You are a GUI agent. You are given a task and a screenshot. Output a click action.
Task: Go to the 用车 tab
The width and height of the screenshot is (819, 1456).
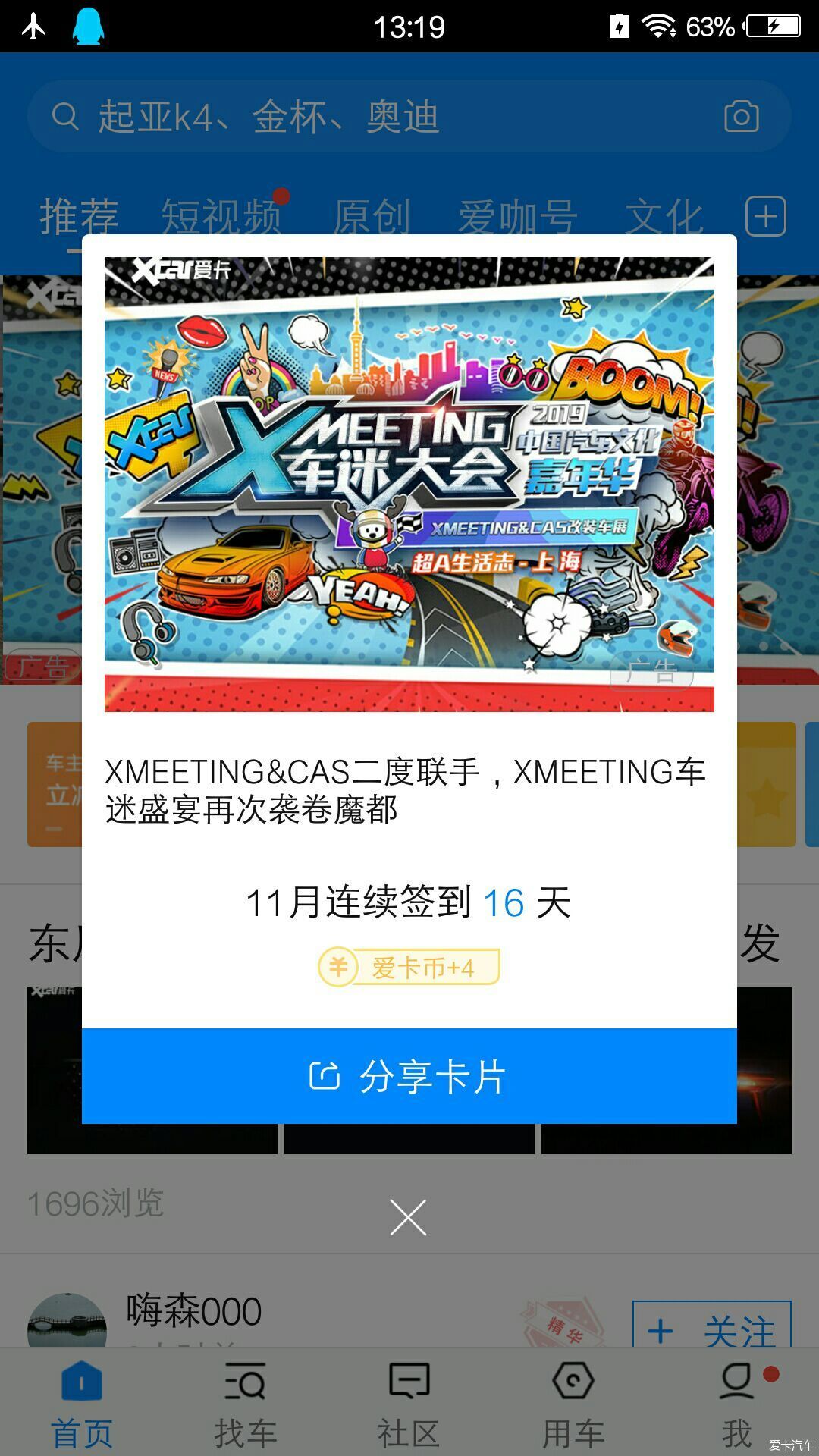pos(573,1403)
